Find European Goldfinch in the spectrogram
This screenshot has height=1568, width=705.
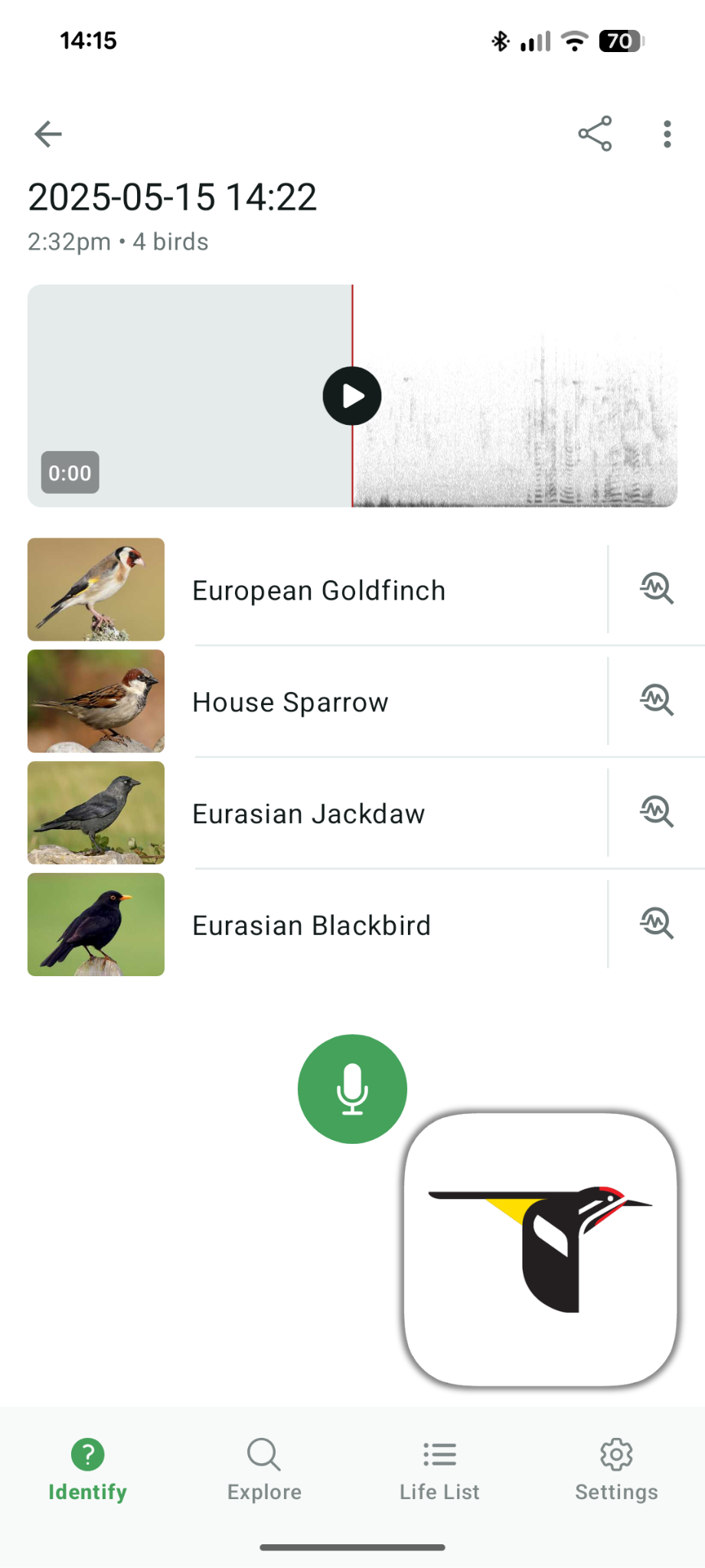(657, 589)
